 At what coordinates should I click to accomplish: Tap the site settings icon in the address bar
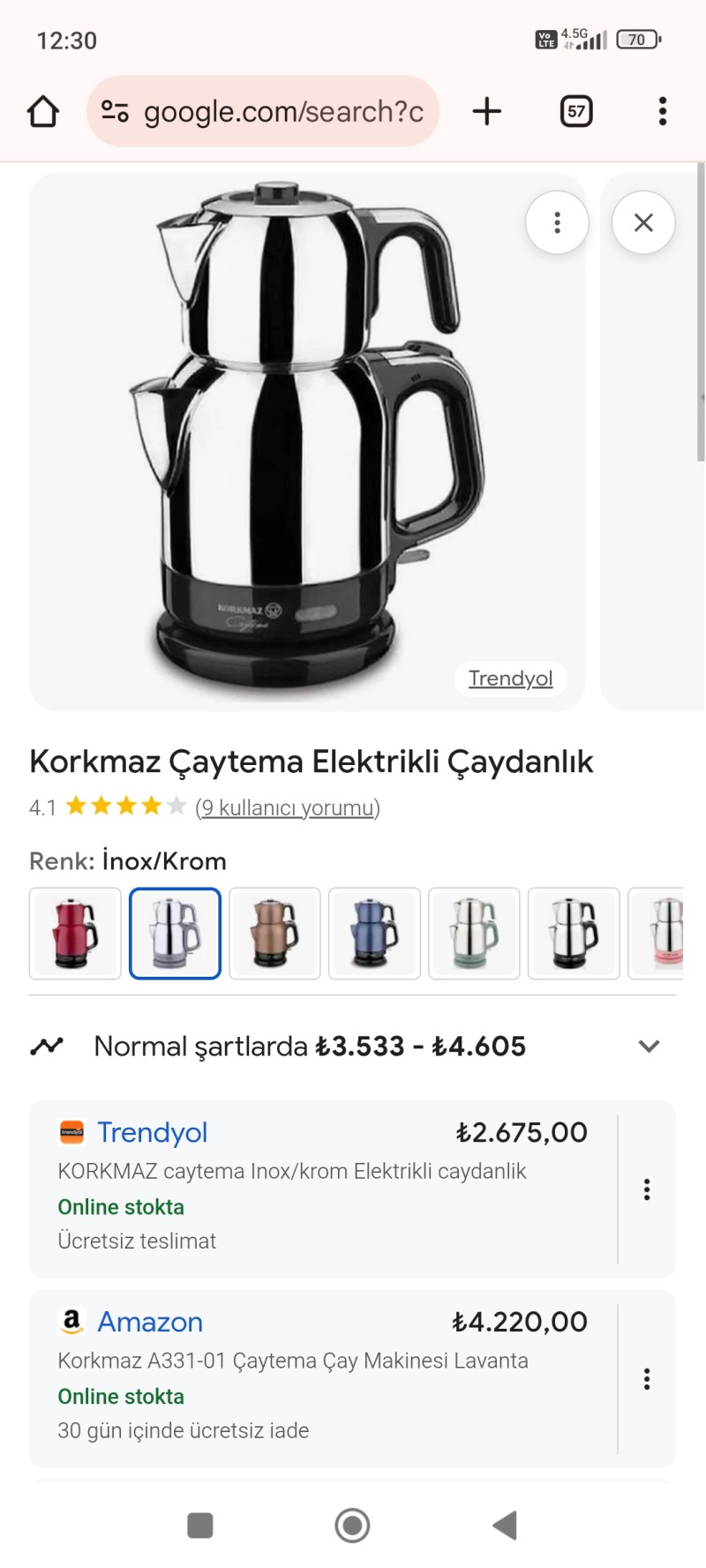pyautogui.click(x=116, y=111)
